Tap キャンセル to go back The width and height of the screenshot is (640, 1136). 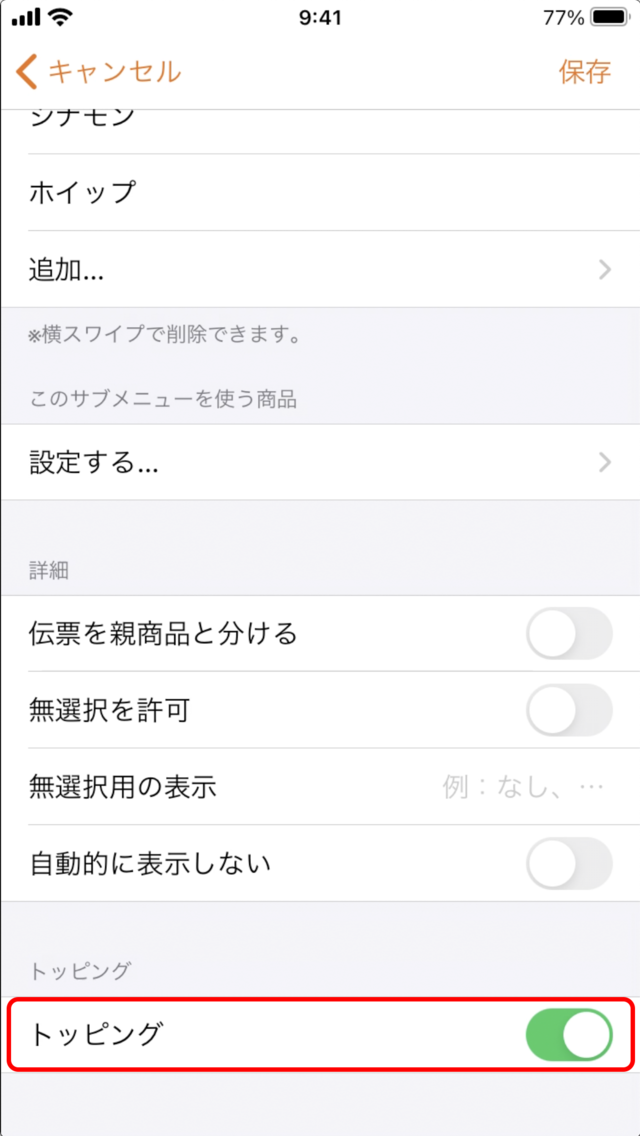click(98, 72)
